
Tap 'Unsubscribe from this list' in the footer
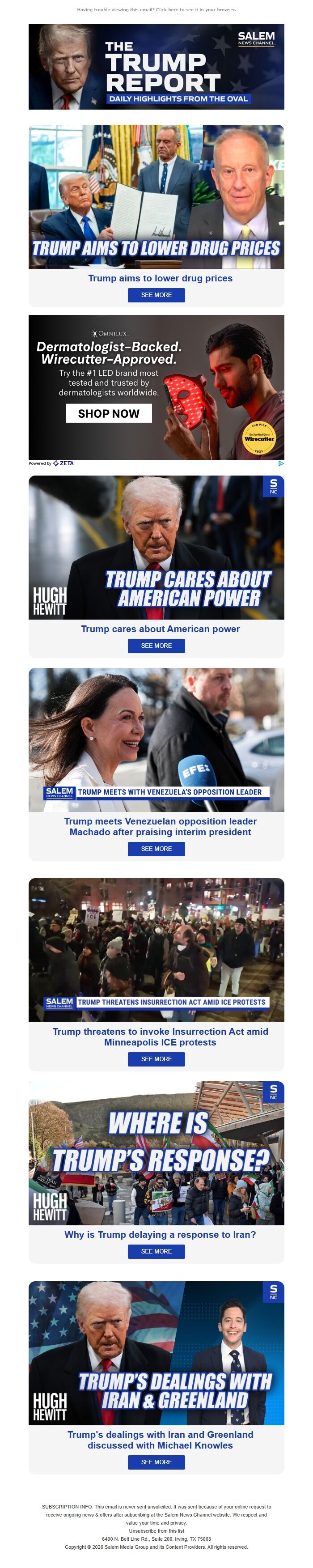(156, 1531)
